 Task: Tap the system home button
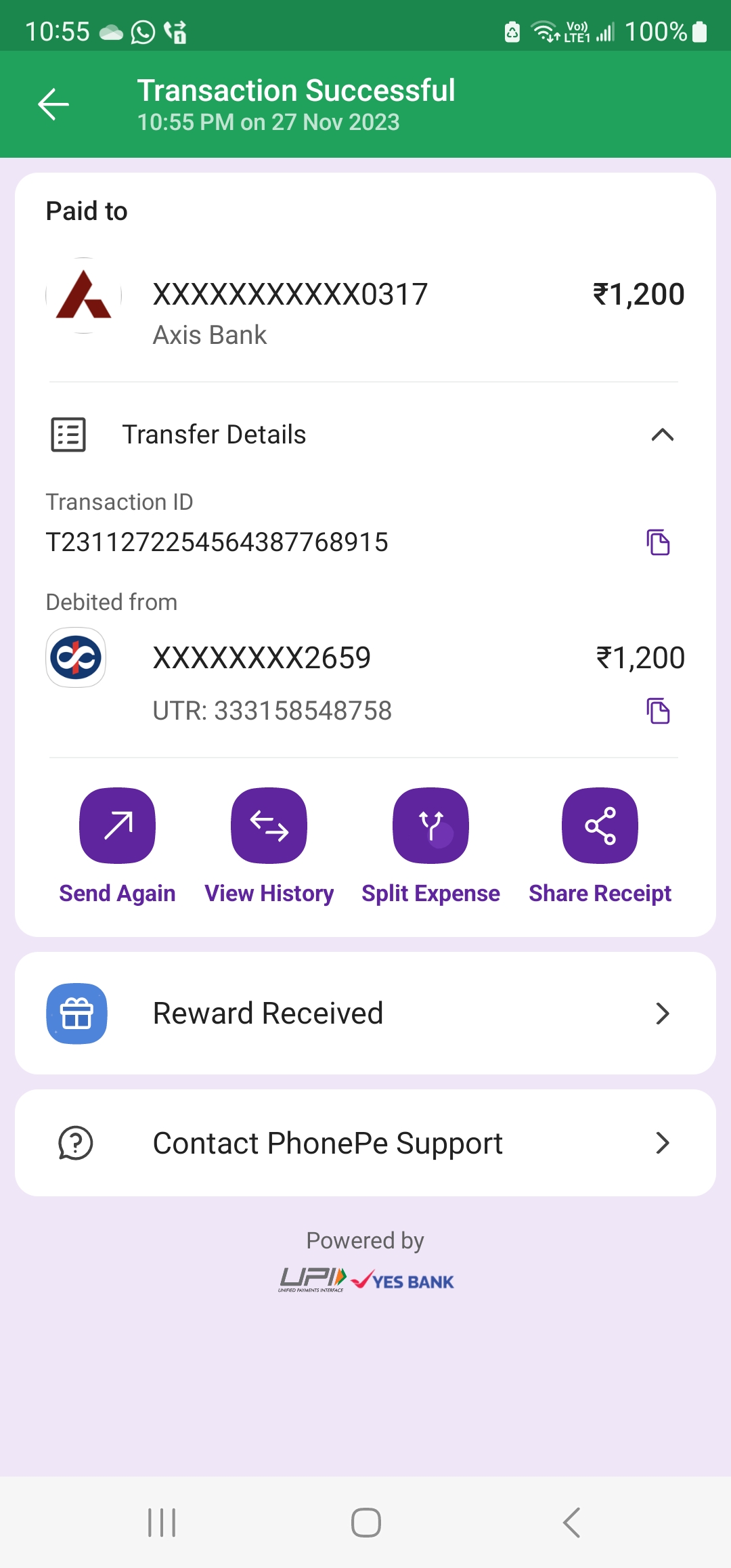pyautogui.click(x=365, y=1523)
